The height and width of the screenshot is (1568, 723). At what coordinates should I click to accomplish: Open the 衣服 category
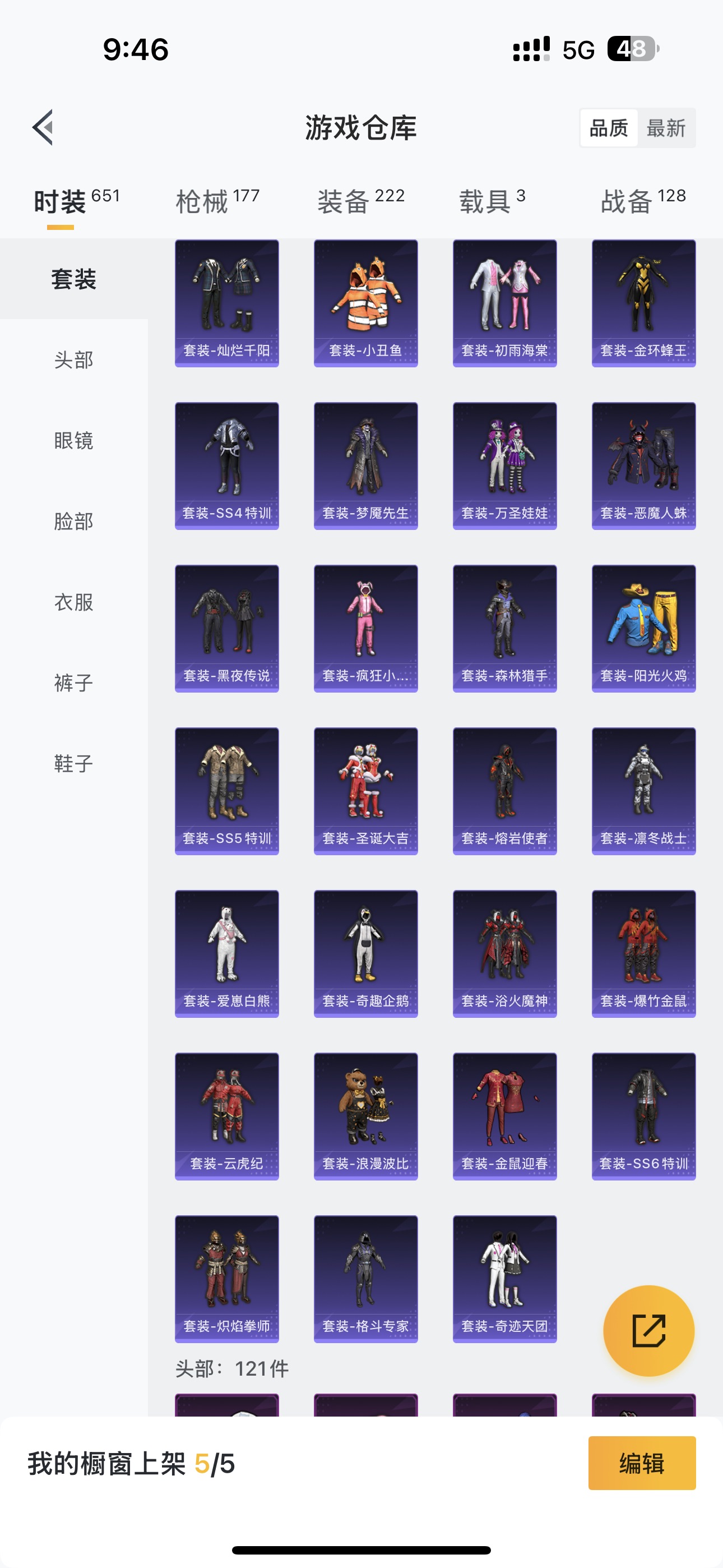coord(73,602)
